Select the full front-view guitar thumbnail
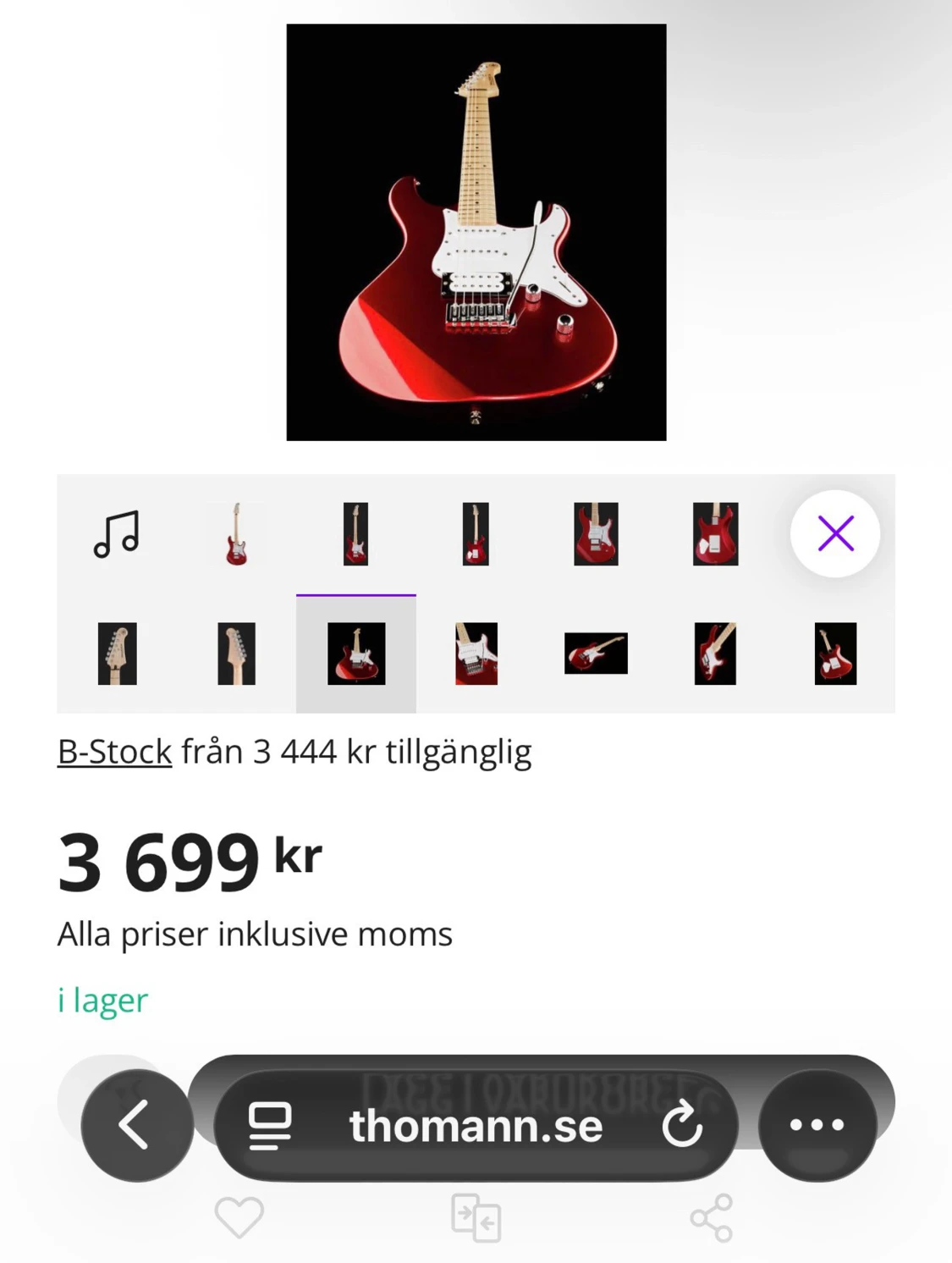 [x=235, y=533]
